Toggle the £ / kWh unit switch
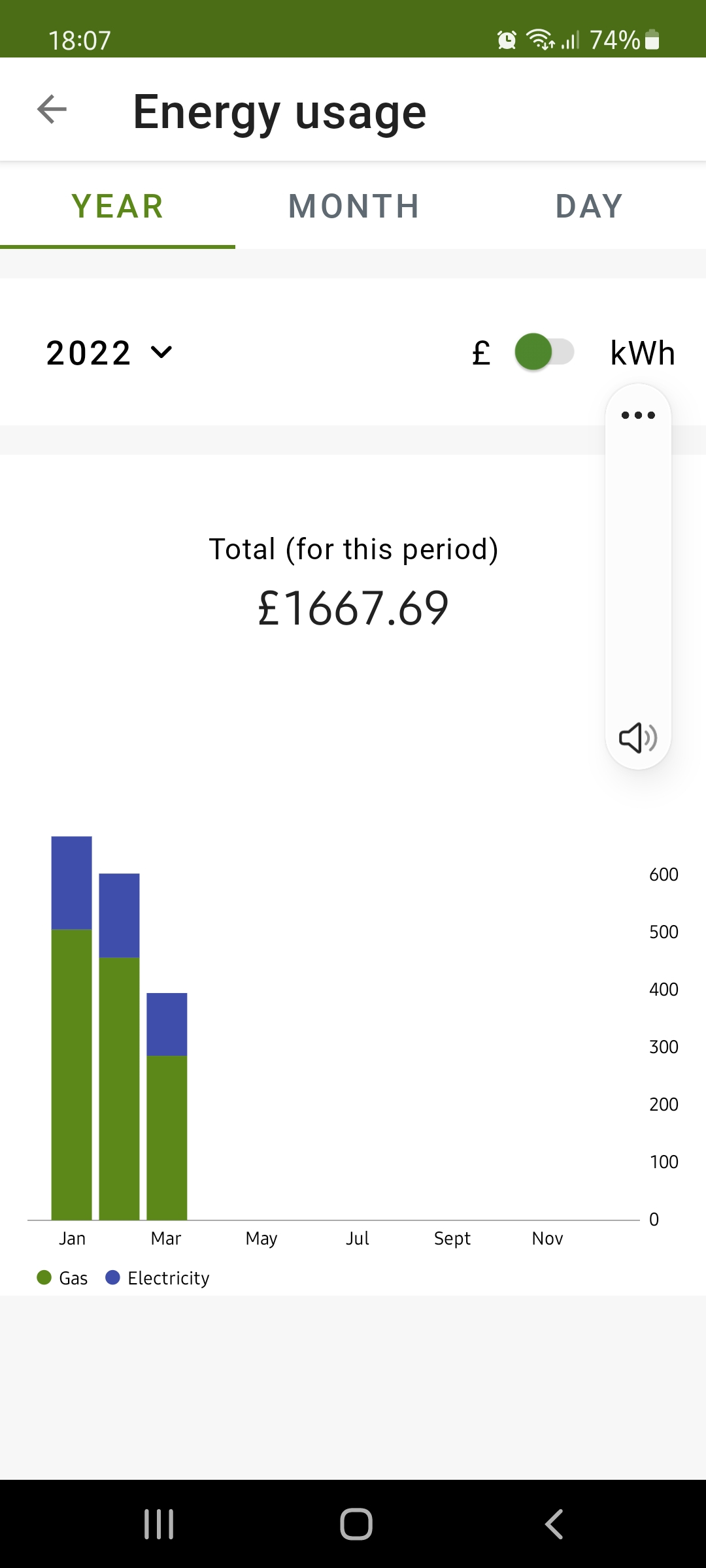The width and height of the screenshot is (706, 1568). 544,352
